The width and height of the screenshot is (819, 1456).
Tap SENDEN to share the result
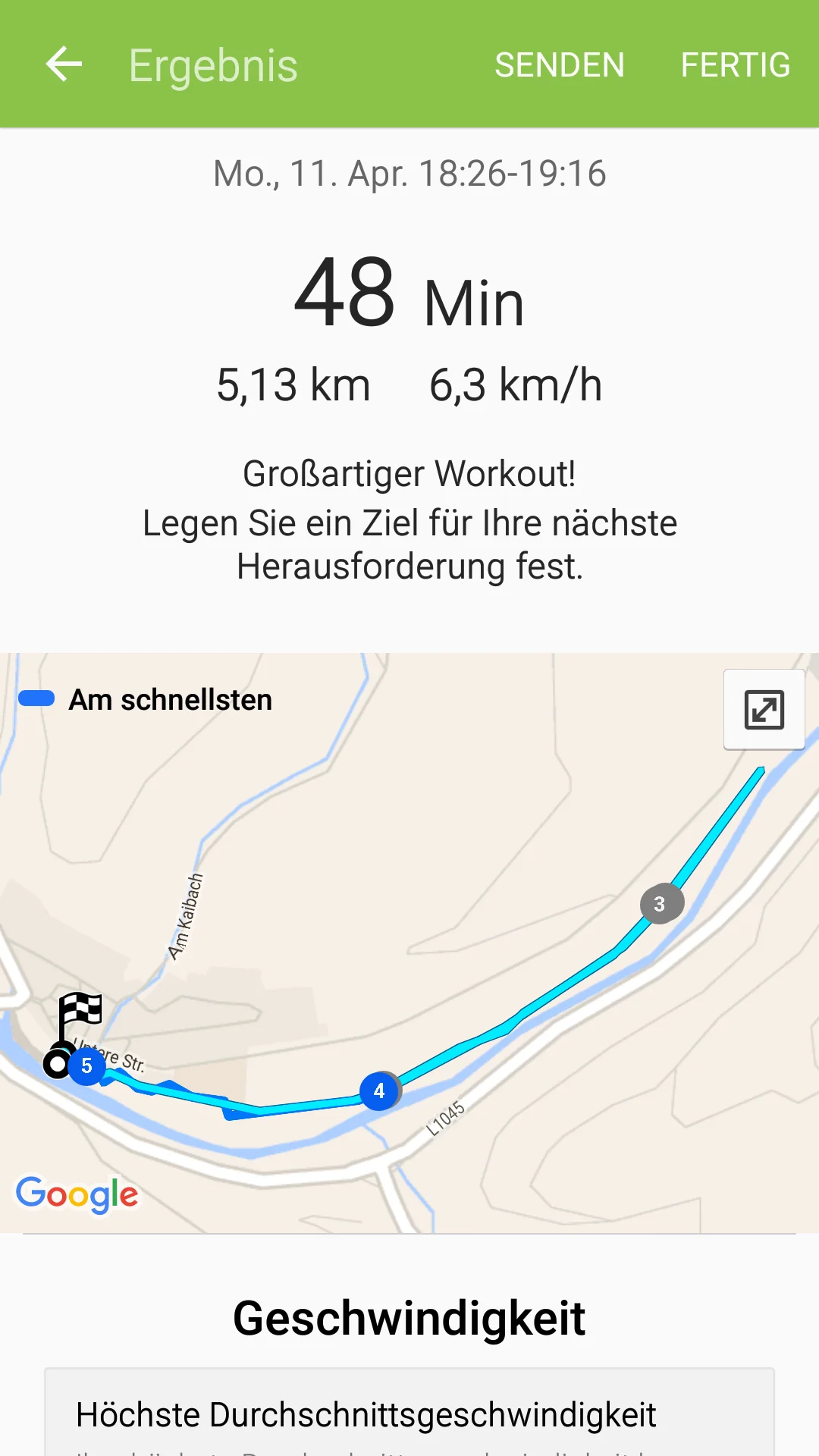click(560, 65)
